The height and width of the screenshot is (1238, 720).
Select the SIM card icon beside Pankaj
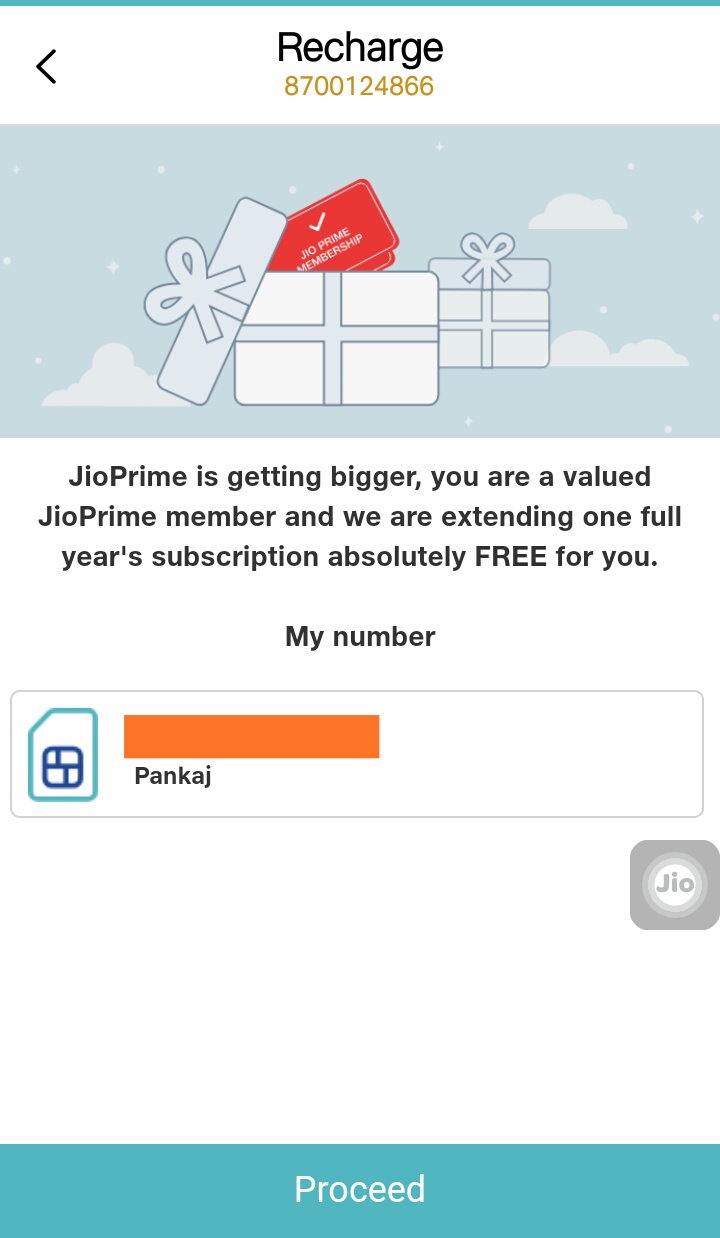pos(63,754)
